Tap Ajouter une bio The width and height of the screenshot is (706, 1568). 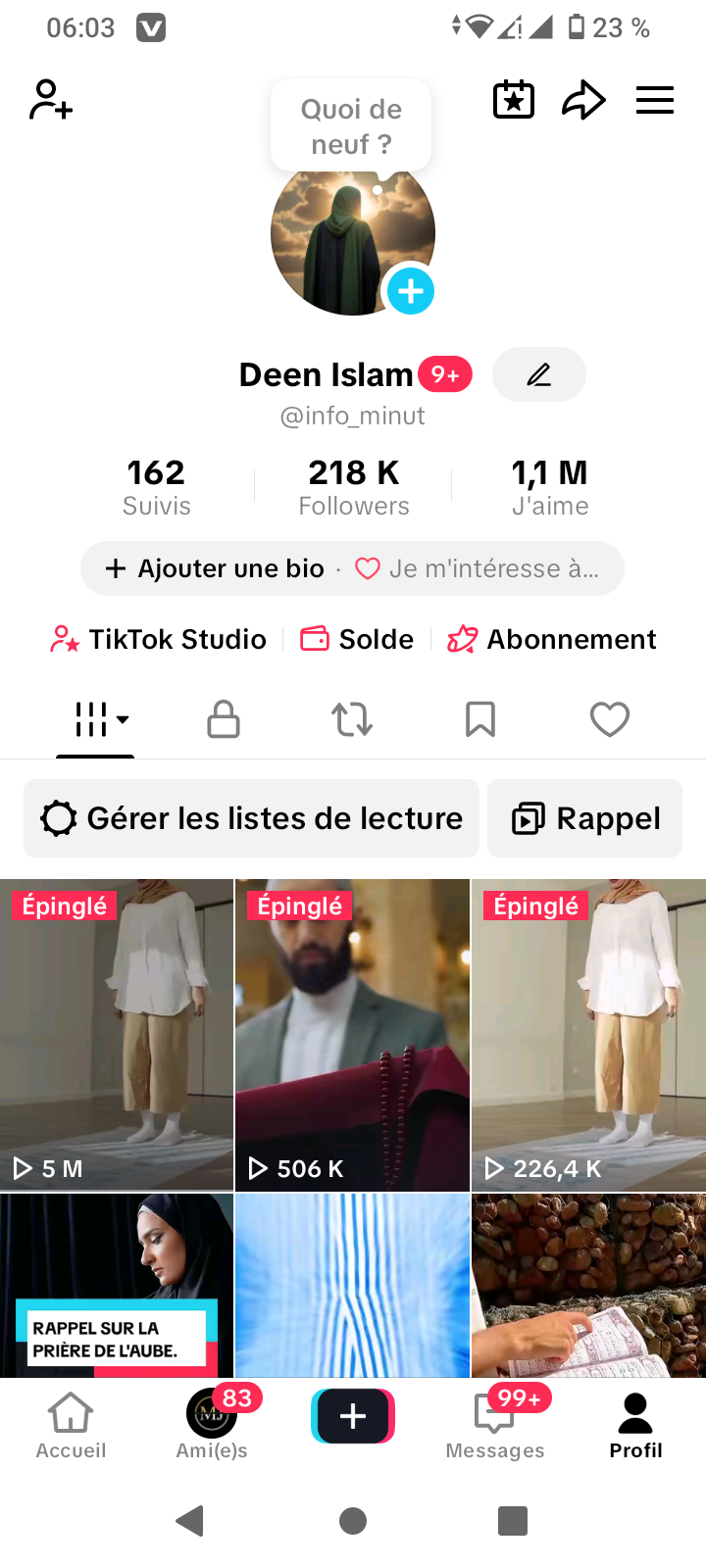pos(216,568)
